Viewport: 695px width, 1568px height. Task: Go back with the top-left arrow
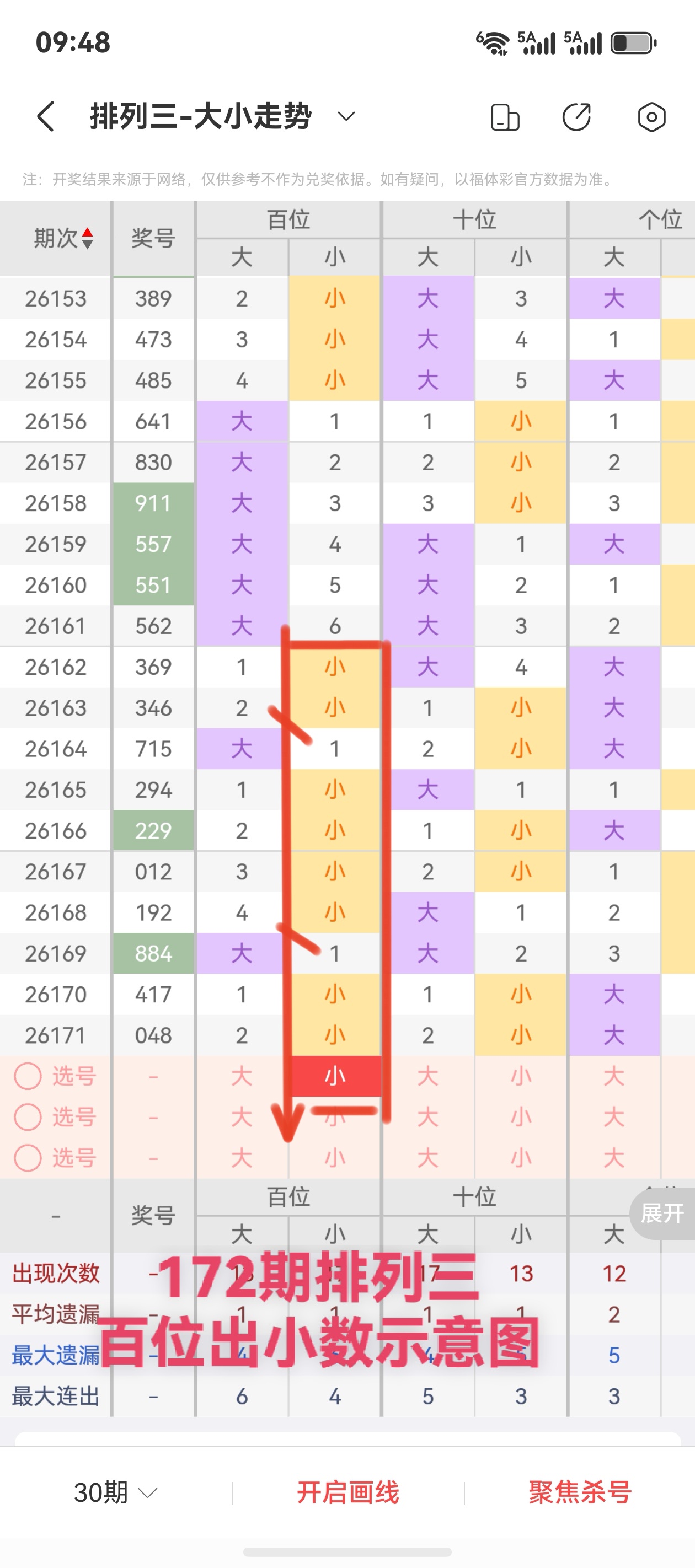[46, 116]
